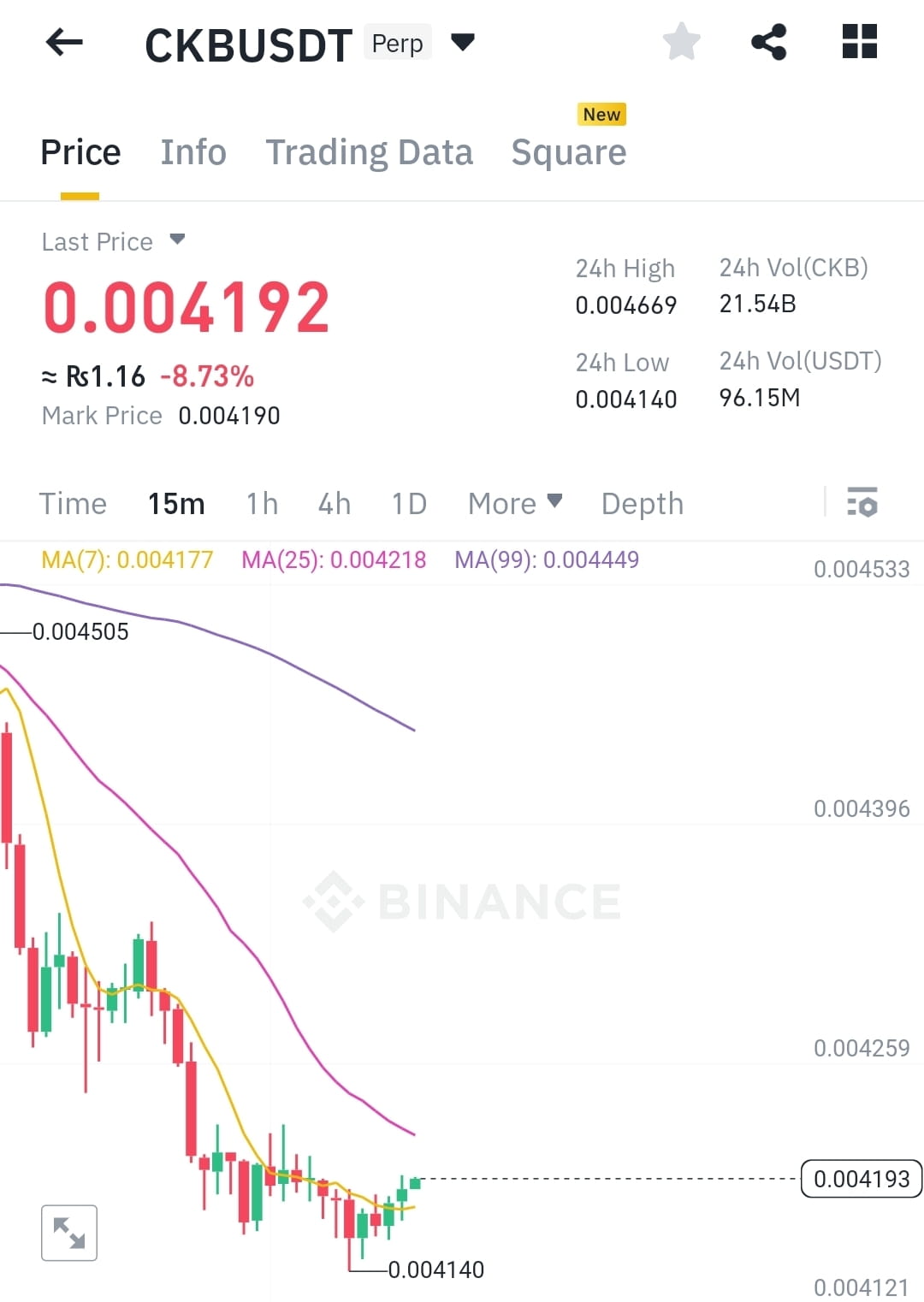Open the Last Price display dropdown

point(114,241)
